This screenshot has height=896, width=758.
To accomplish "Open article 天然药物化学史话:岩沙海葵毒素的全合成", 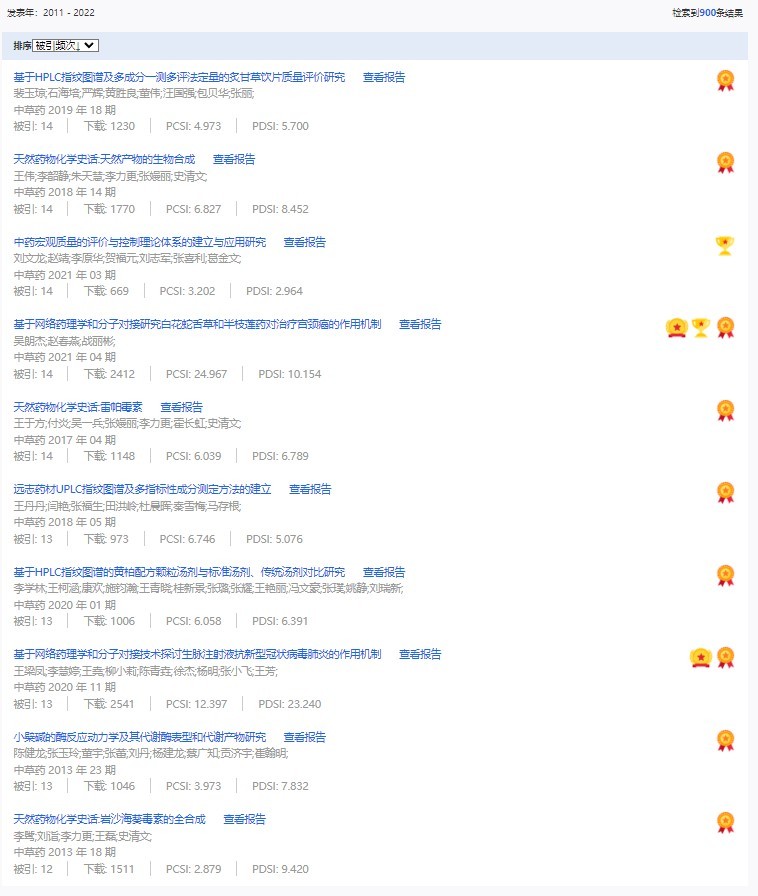I will pos(109,819).
